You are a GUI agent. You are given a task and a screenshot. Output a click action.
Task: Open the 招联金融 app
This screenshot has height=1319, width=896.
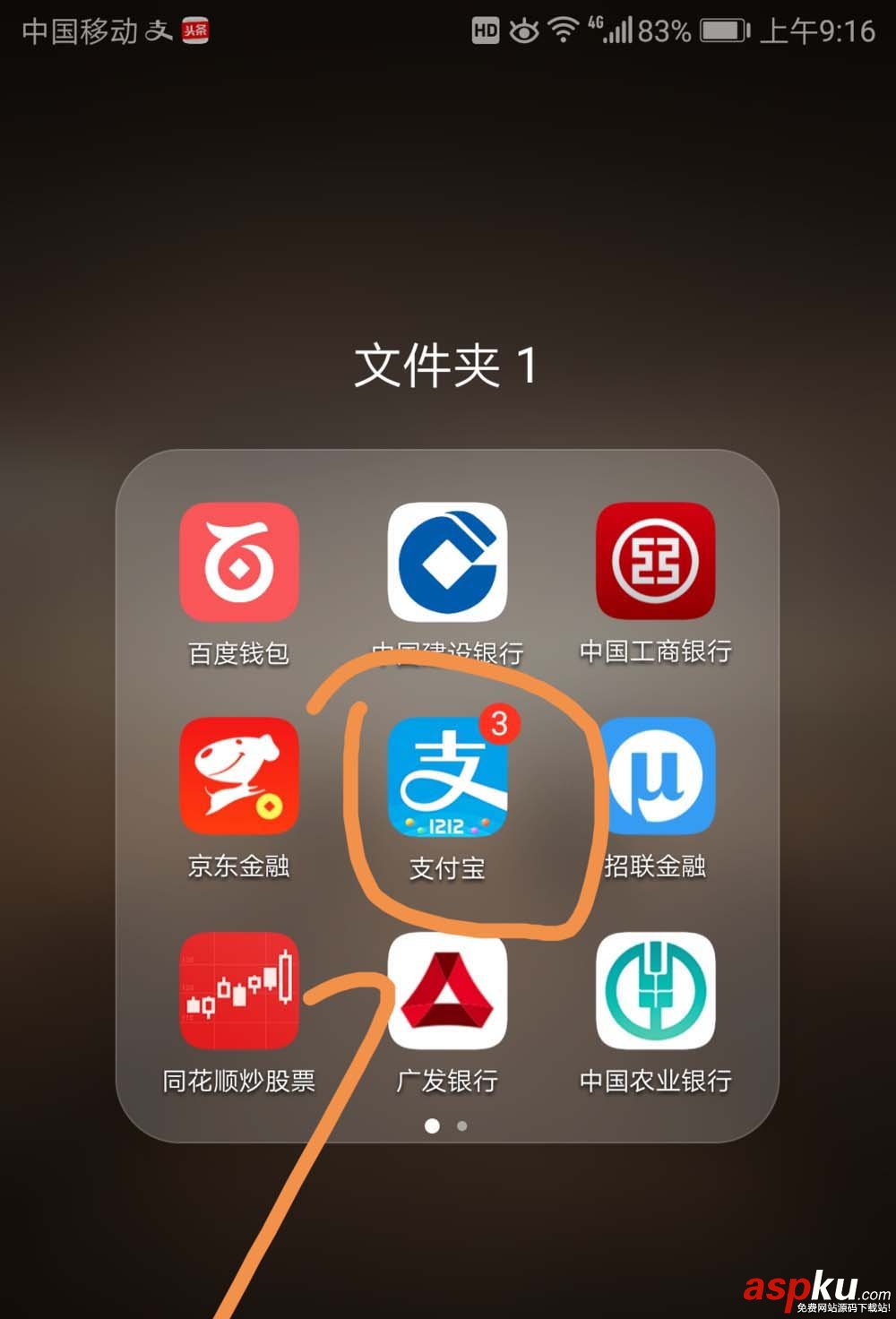pos(655,776)
